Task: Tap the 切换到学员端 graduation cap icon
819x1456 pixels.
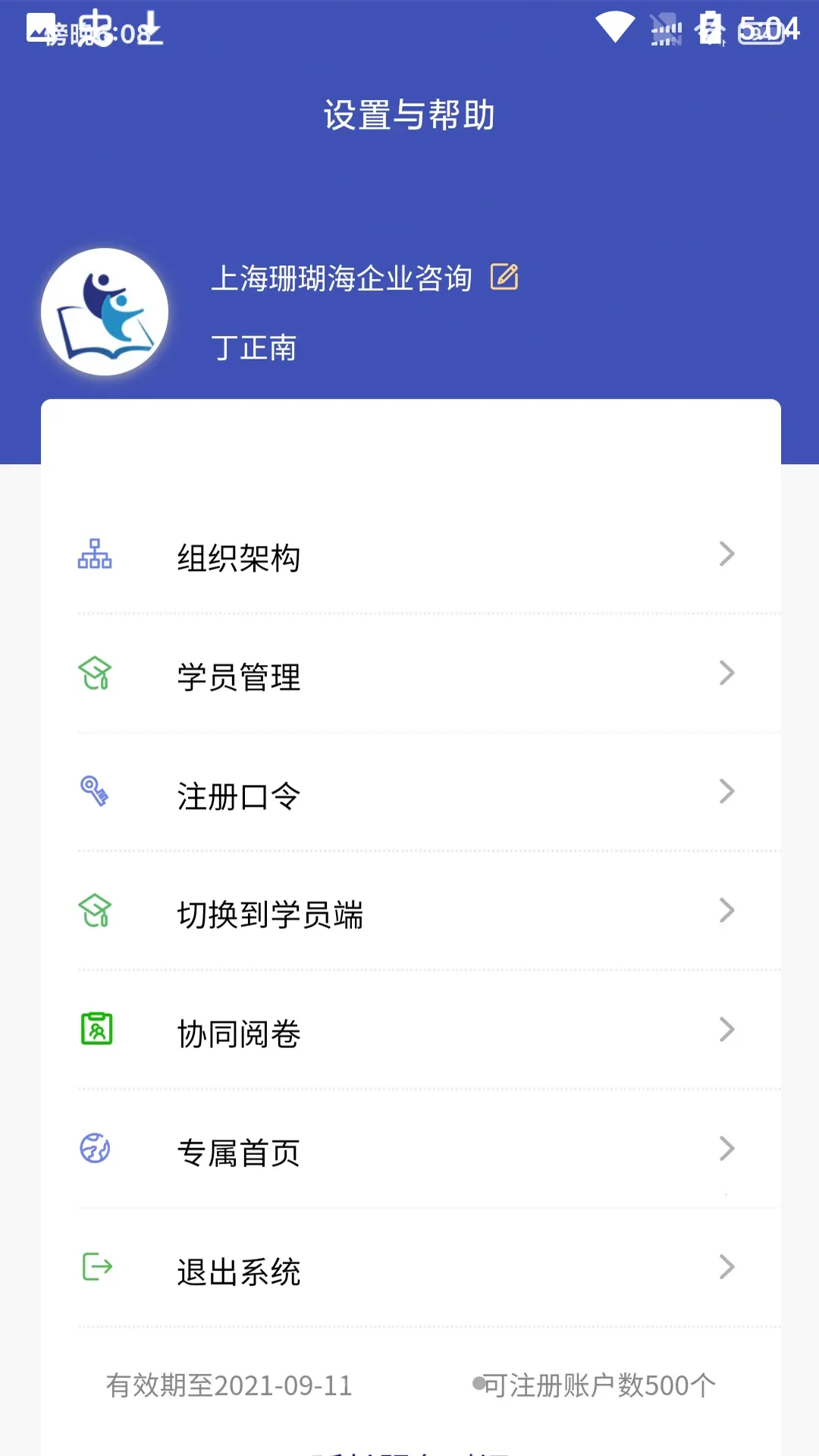Action: coord(94,912)
